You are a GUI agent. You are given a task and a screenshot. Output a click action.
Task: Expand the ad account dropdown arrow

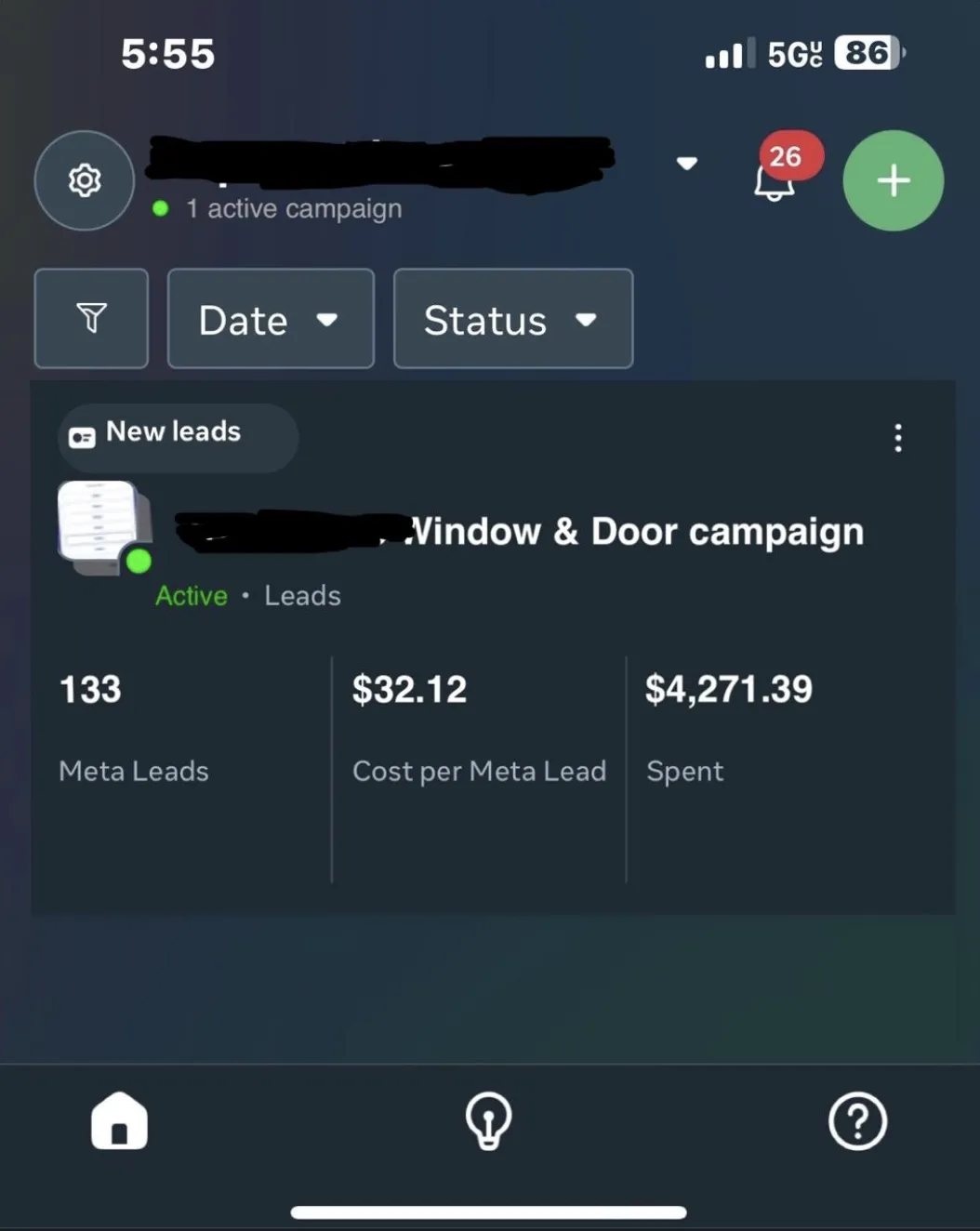[686, 164]
